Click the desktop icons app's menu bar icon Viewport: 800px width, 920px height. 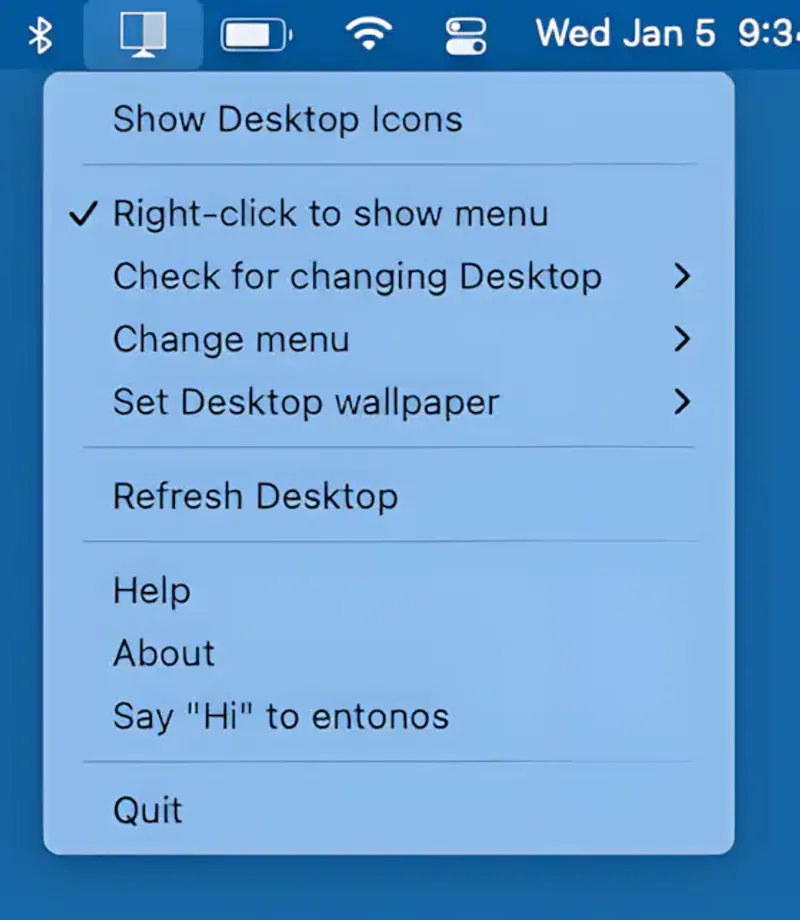click(143, 34)
